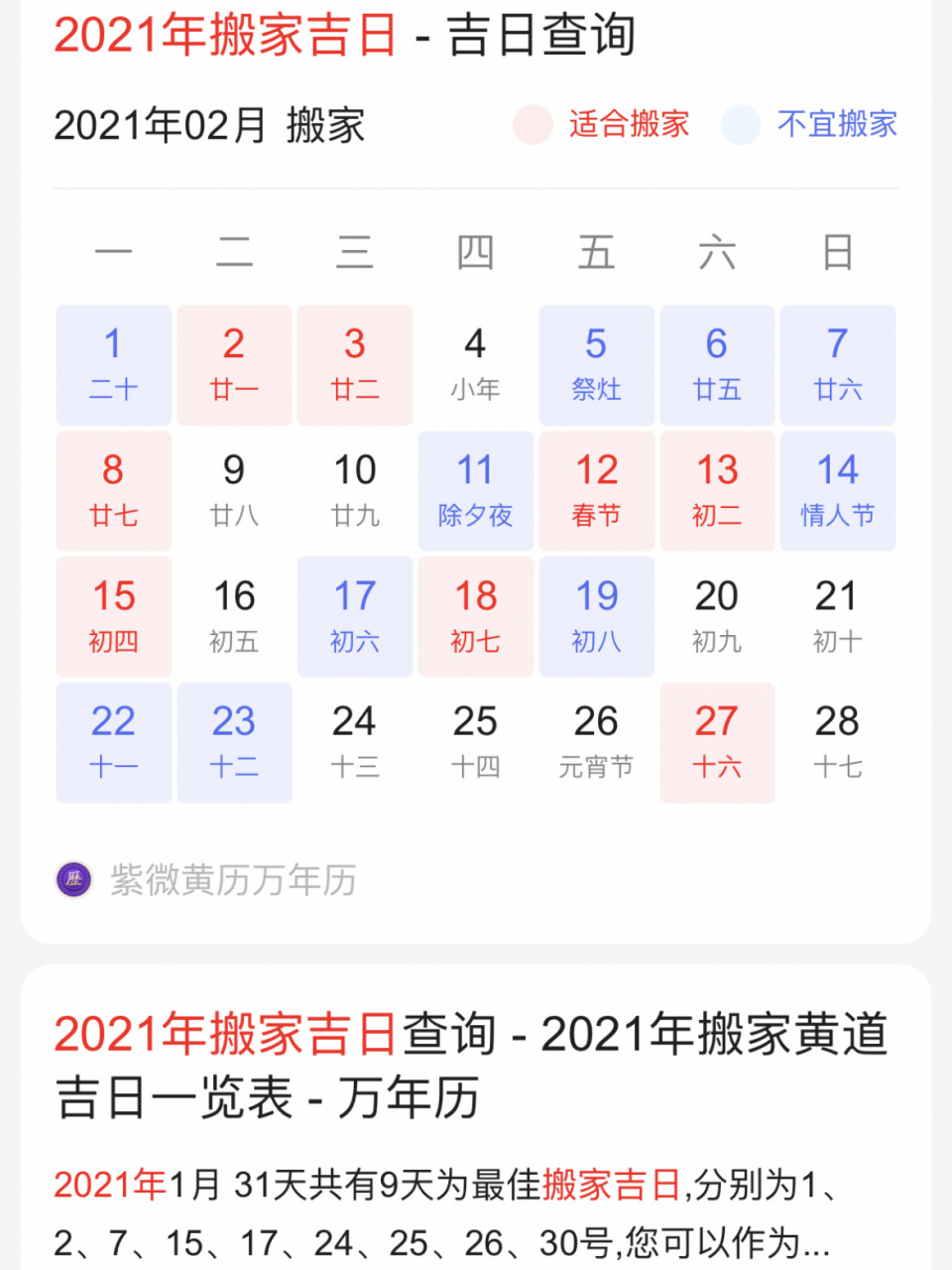Image resolution: width=952 pixels, height=1270 pixels.
Task: Select the 26 元宵节 Lantern Festival date
Action: tap(596, 742)
